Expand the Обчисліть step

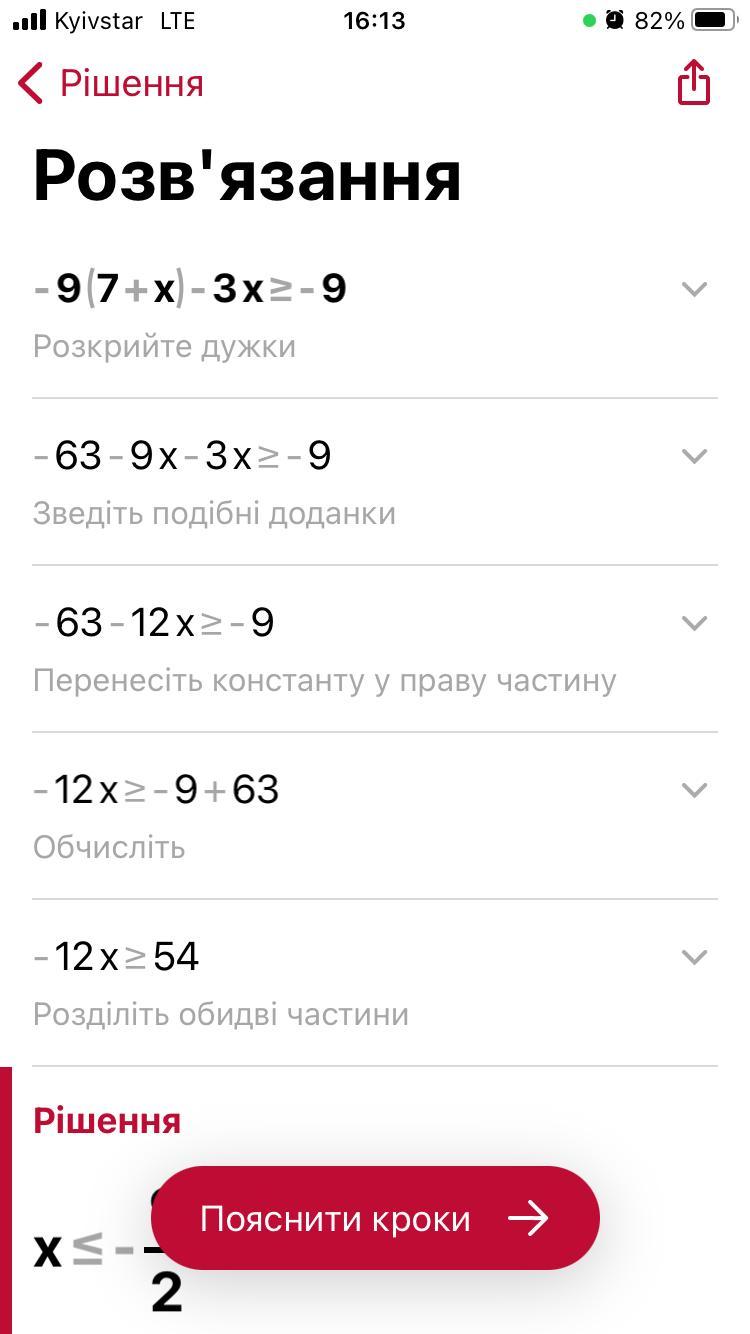(x=694, y=791)
